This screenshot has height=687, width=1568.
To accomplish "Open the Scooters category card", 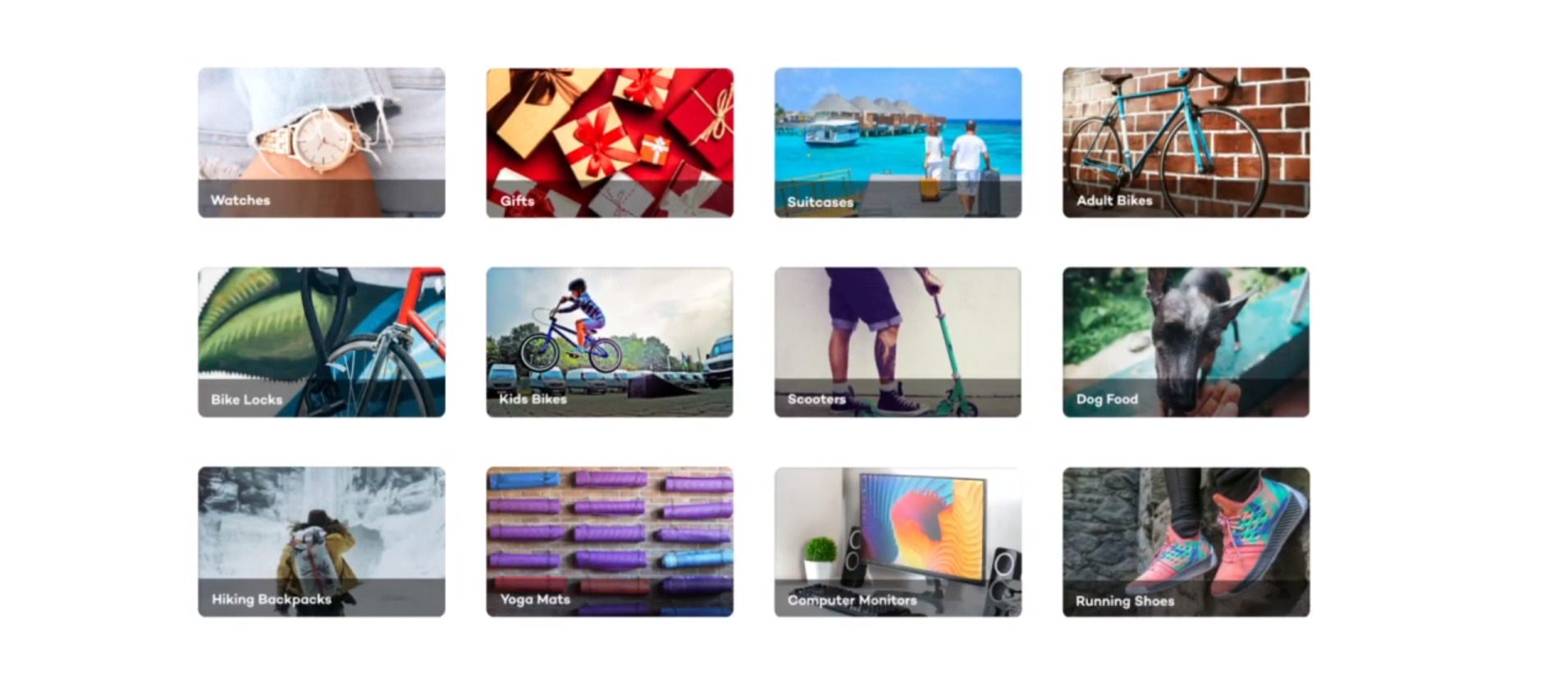I will pyautogui.click(x=898, y=341).
